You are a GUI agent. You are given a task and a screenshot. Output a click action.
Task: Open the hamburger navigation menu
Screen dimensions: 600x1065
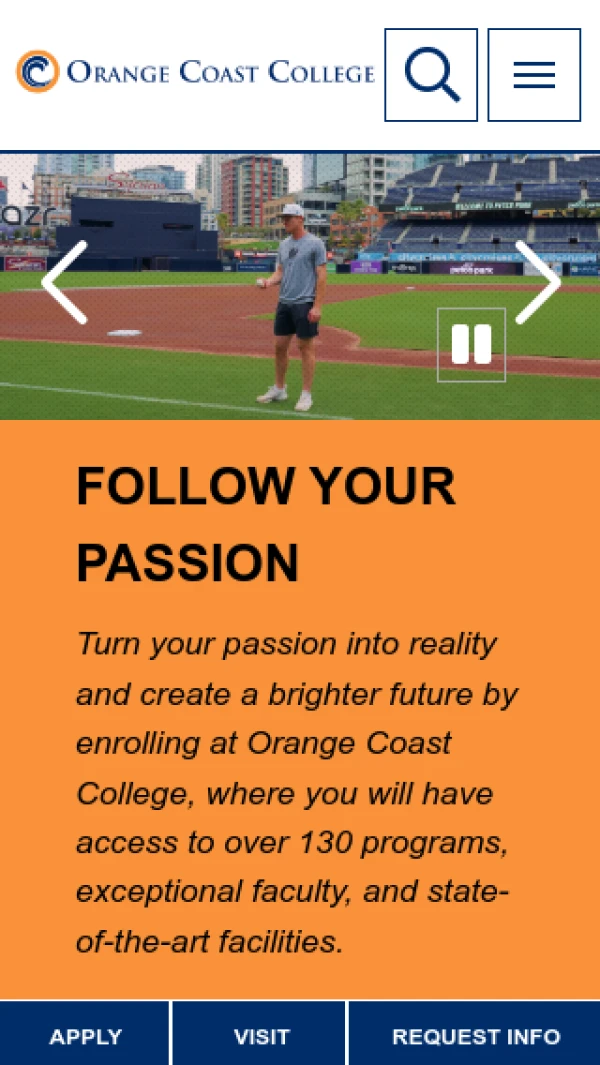tap(534, 75)
